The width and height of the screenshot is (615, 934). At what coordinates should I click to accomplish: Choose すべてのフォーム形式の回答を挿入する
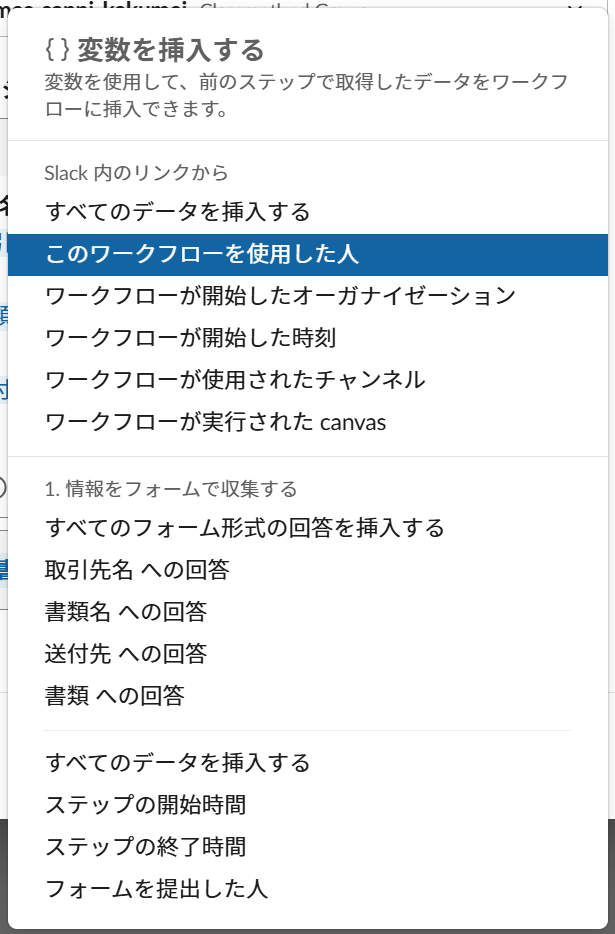(x=245, y=527)
